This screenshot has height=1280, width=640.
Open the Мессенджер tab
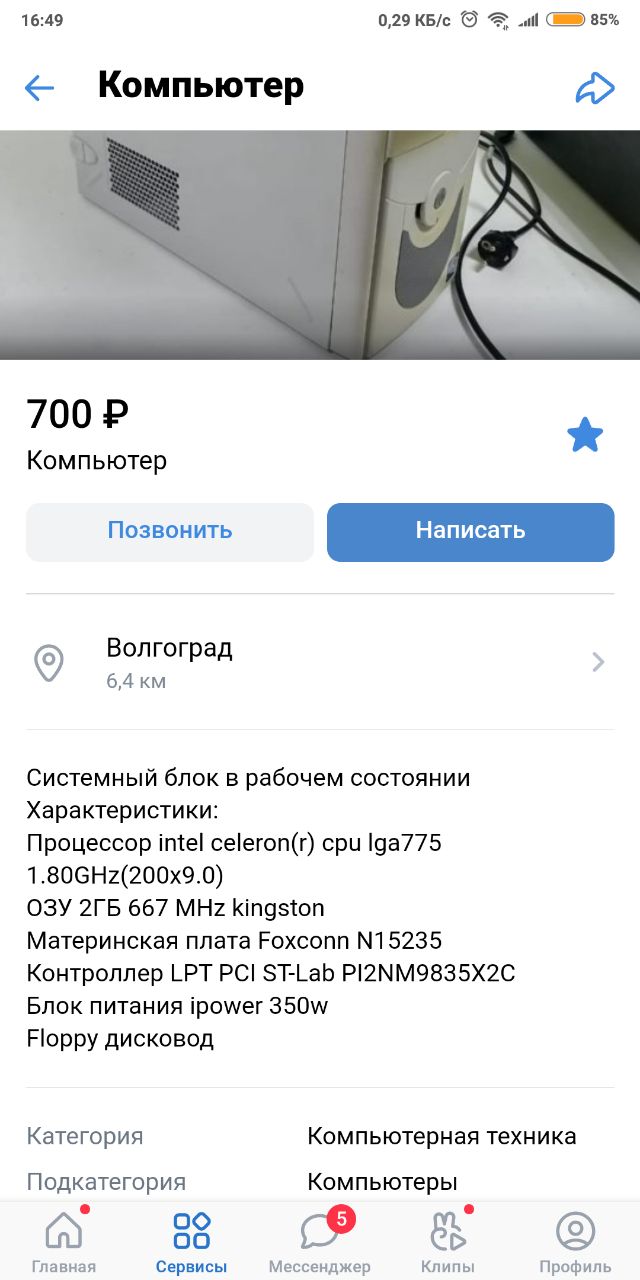[x=320, y=1241]
